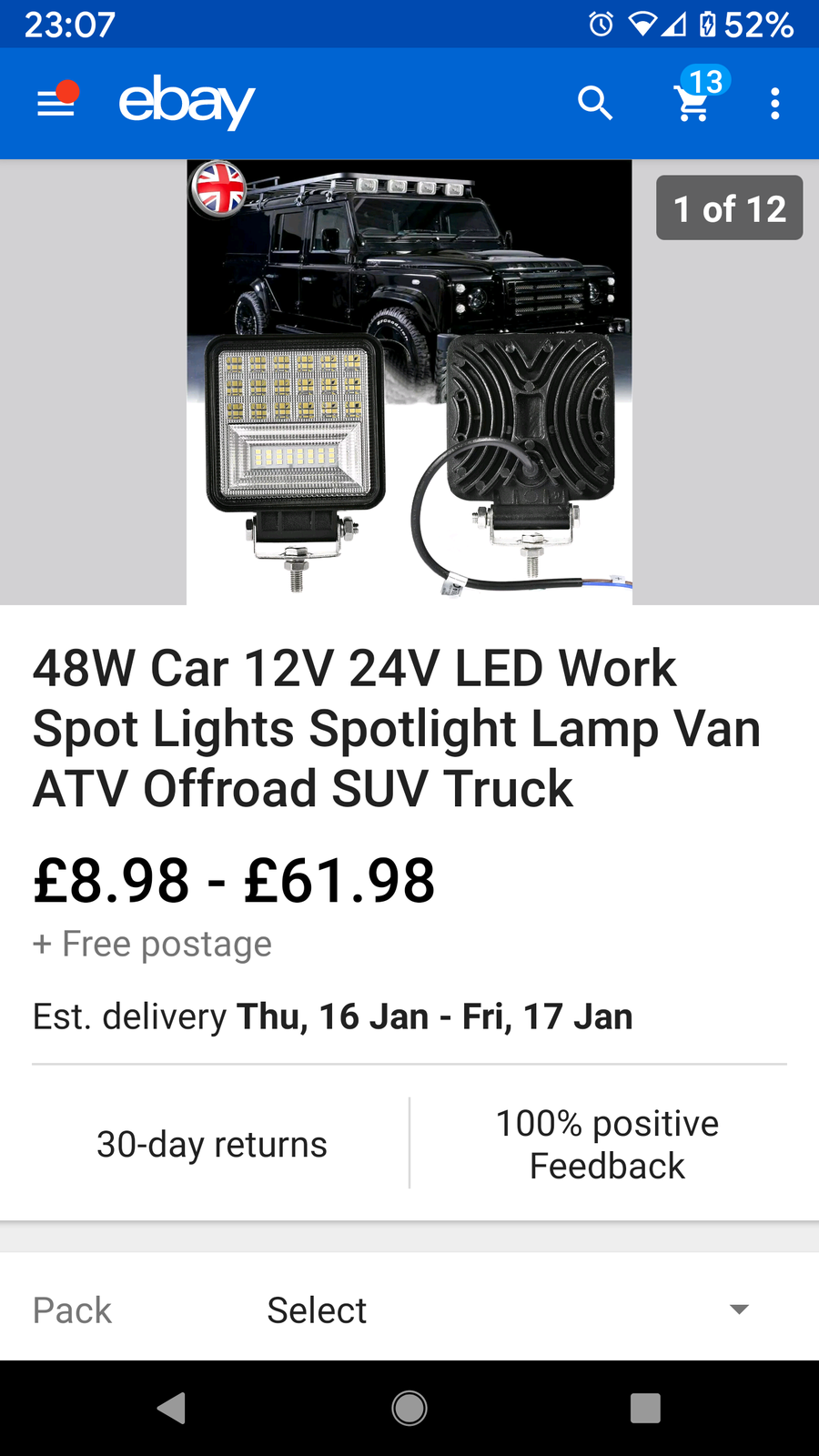This screenshot has height=1456, width=819.
Task: Open the overflow menu
Action: [x=774, y=104]
